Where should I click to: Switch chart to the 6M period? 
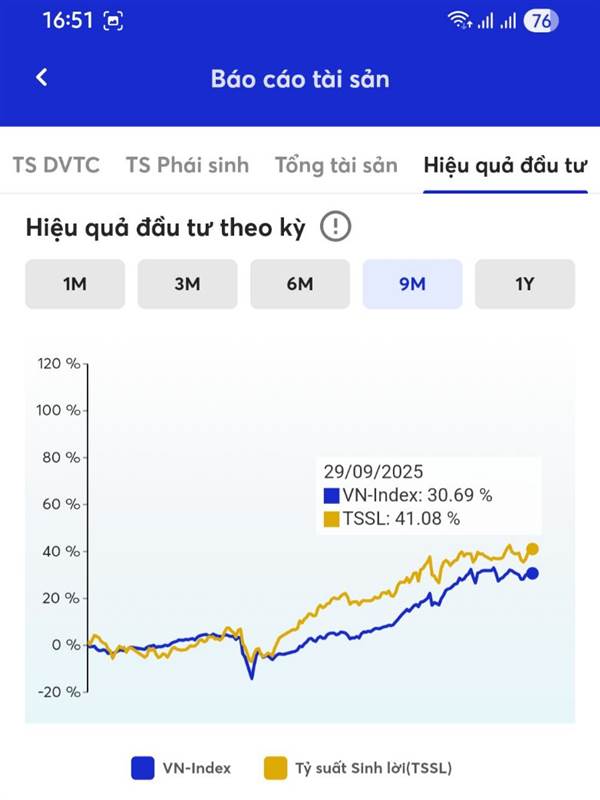coord(300,284)
